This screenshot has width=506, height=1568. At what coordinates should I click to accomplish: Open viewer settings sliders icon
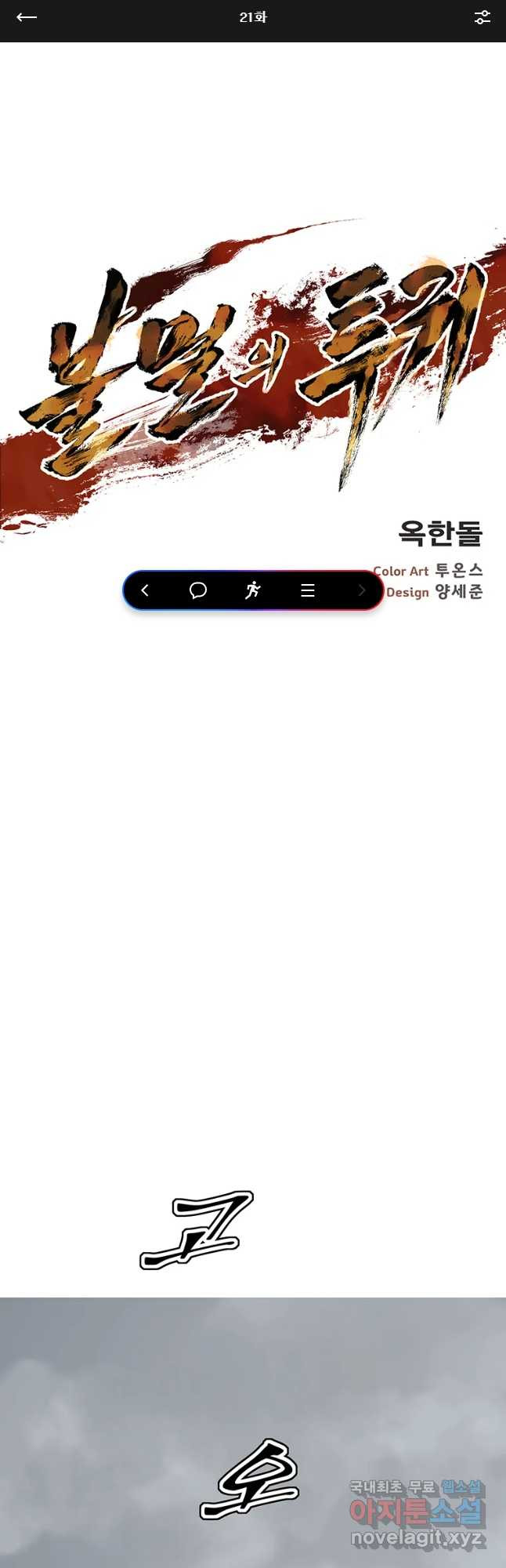483,17
